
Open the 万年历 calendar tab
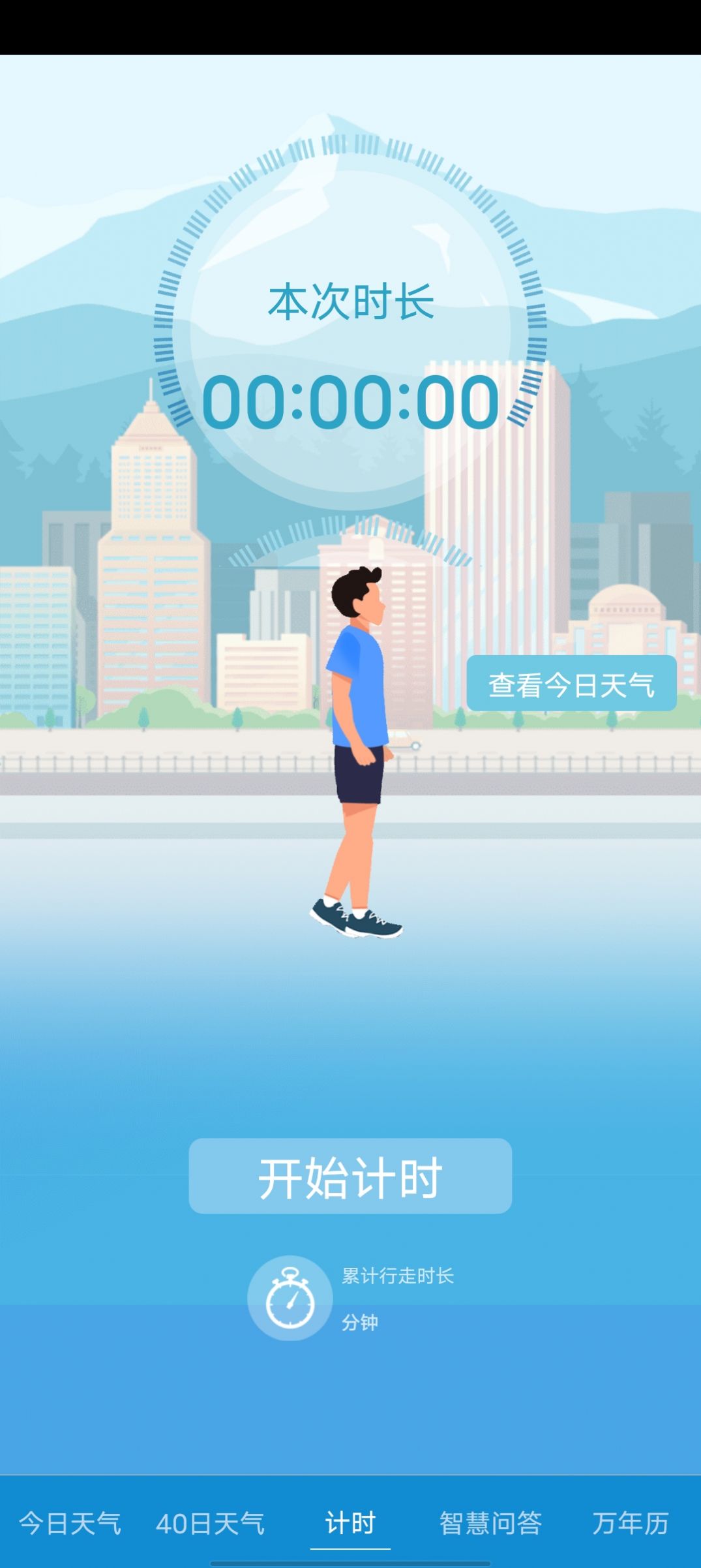pos(630,1523)
